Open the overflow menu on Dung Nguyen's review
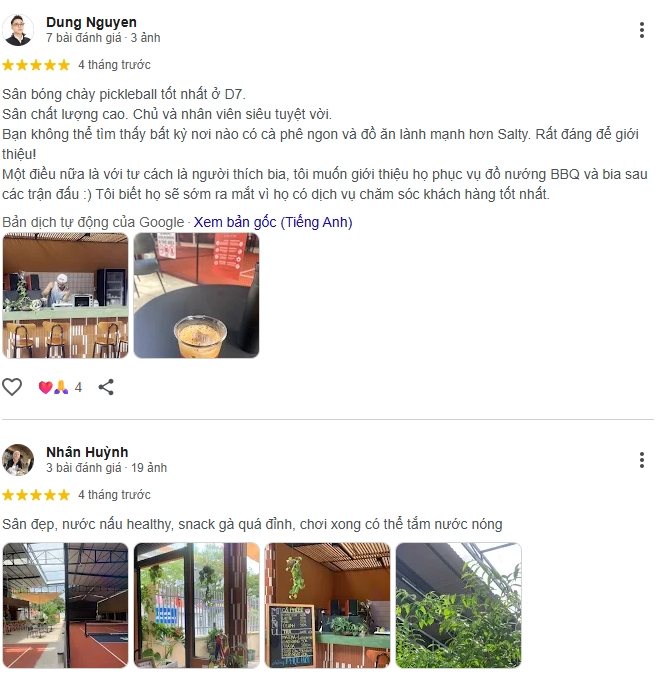This screenshot has height=675, width=661. [641, 30]
